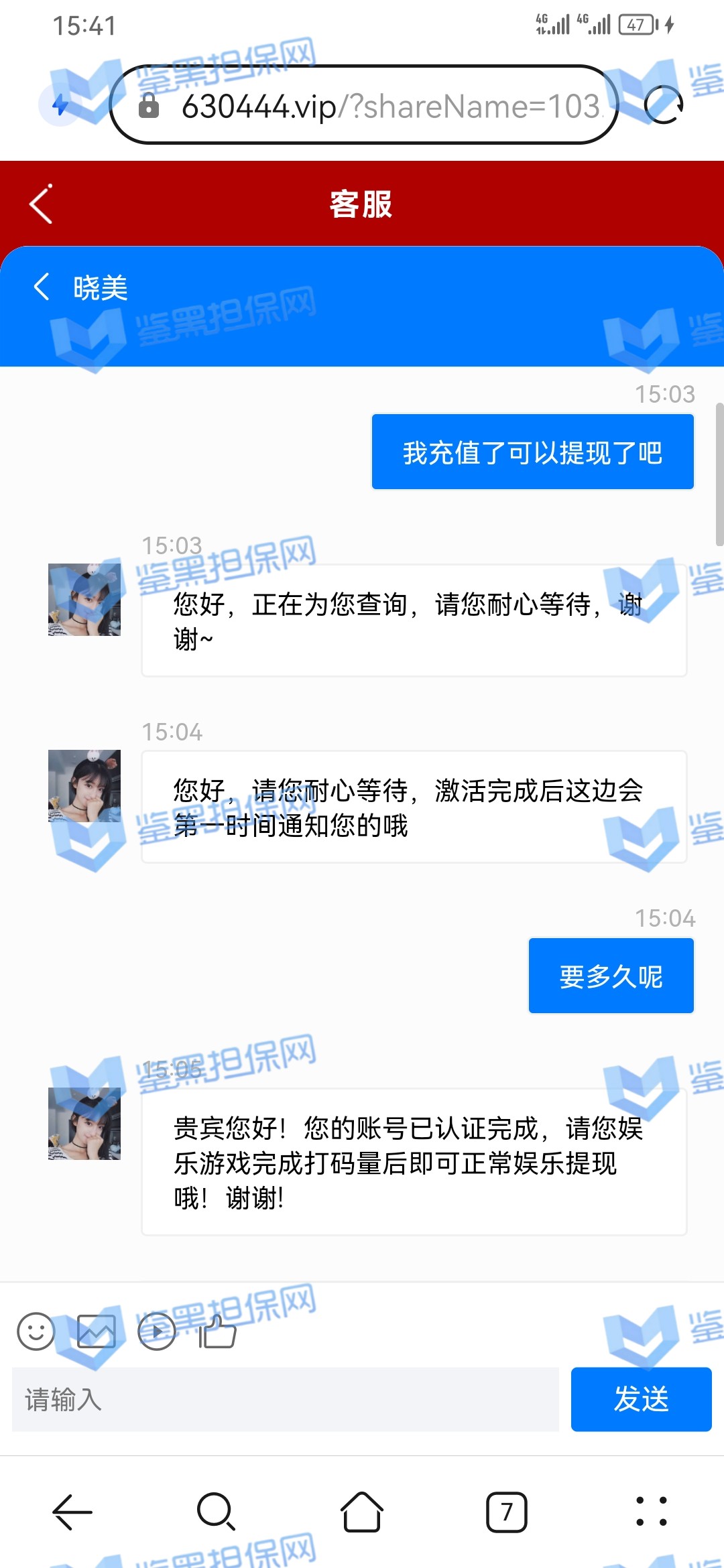The image size is (724, 1568).
Task: Open the browser tabs switcher showing 7
Action: click(506, 1512)
